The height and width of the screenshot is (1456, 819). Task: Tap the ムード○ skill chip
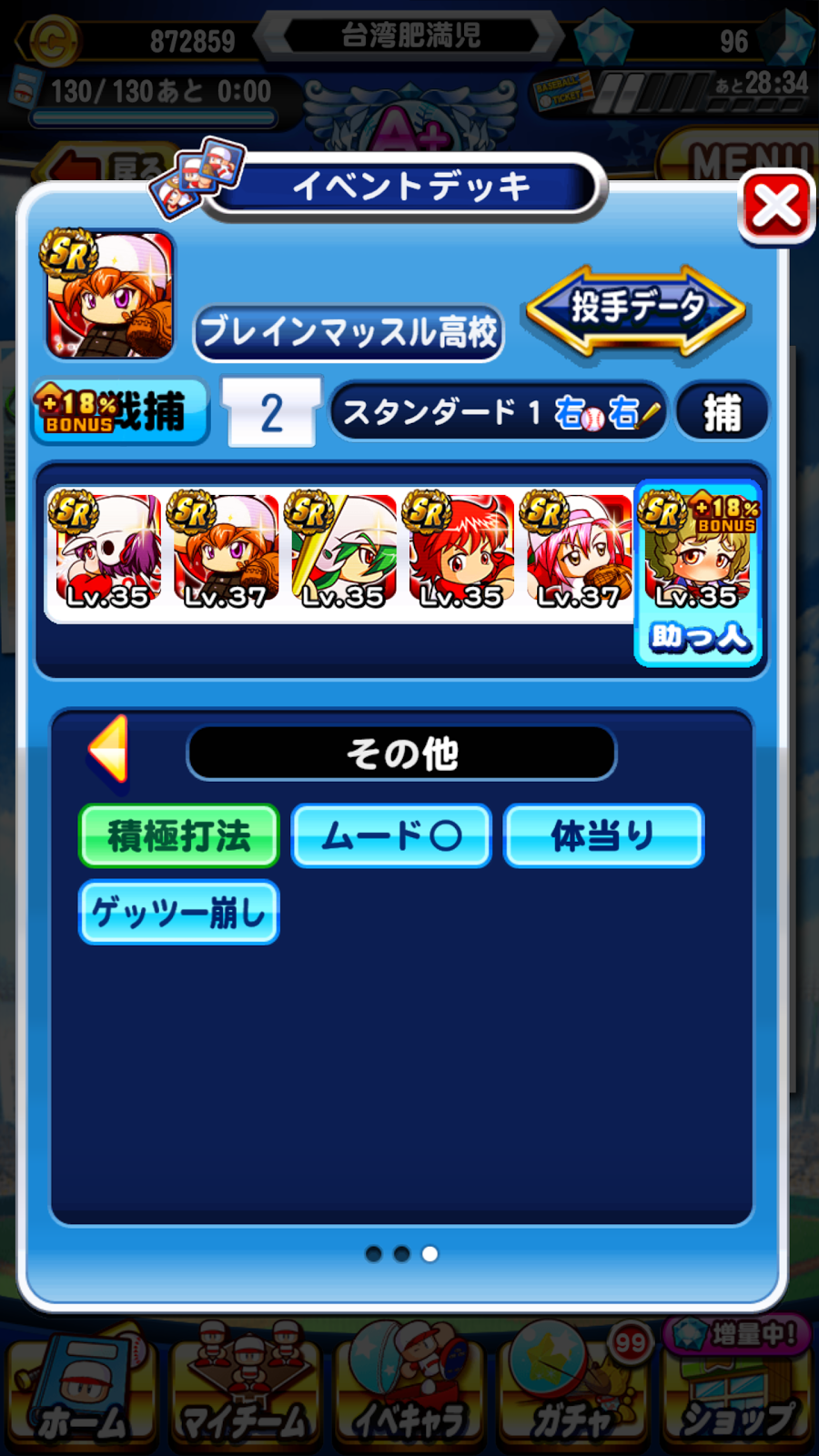point(391,835)
